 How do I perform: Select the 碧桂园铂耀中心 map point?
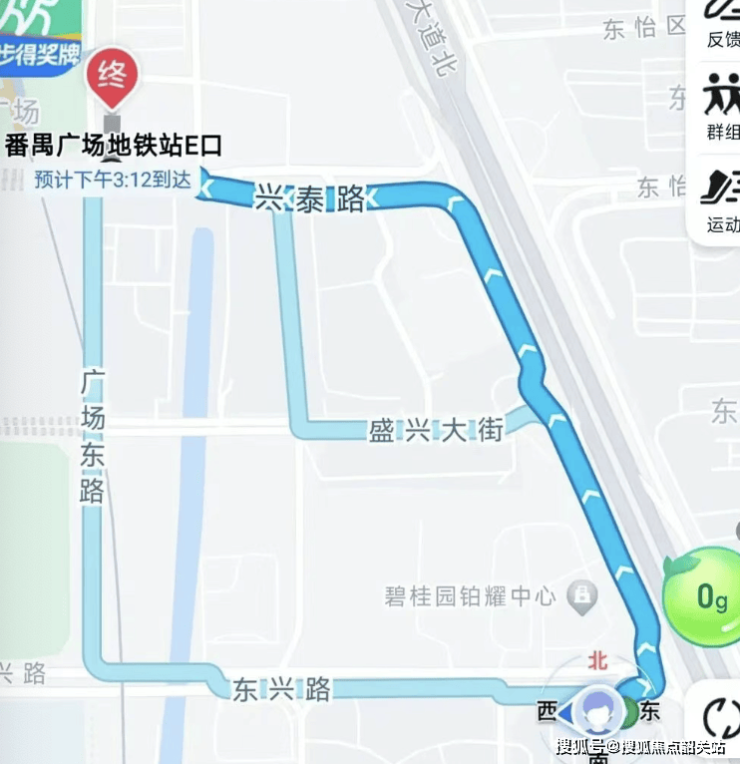pyautogui.click(x=581, y=597)
